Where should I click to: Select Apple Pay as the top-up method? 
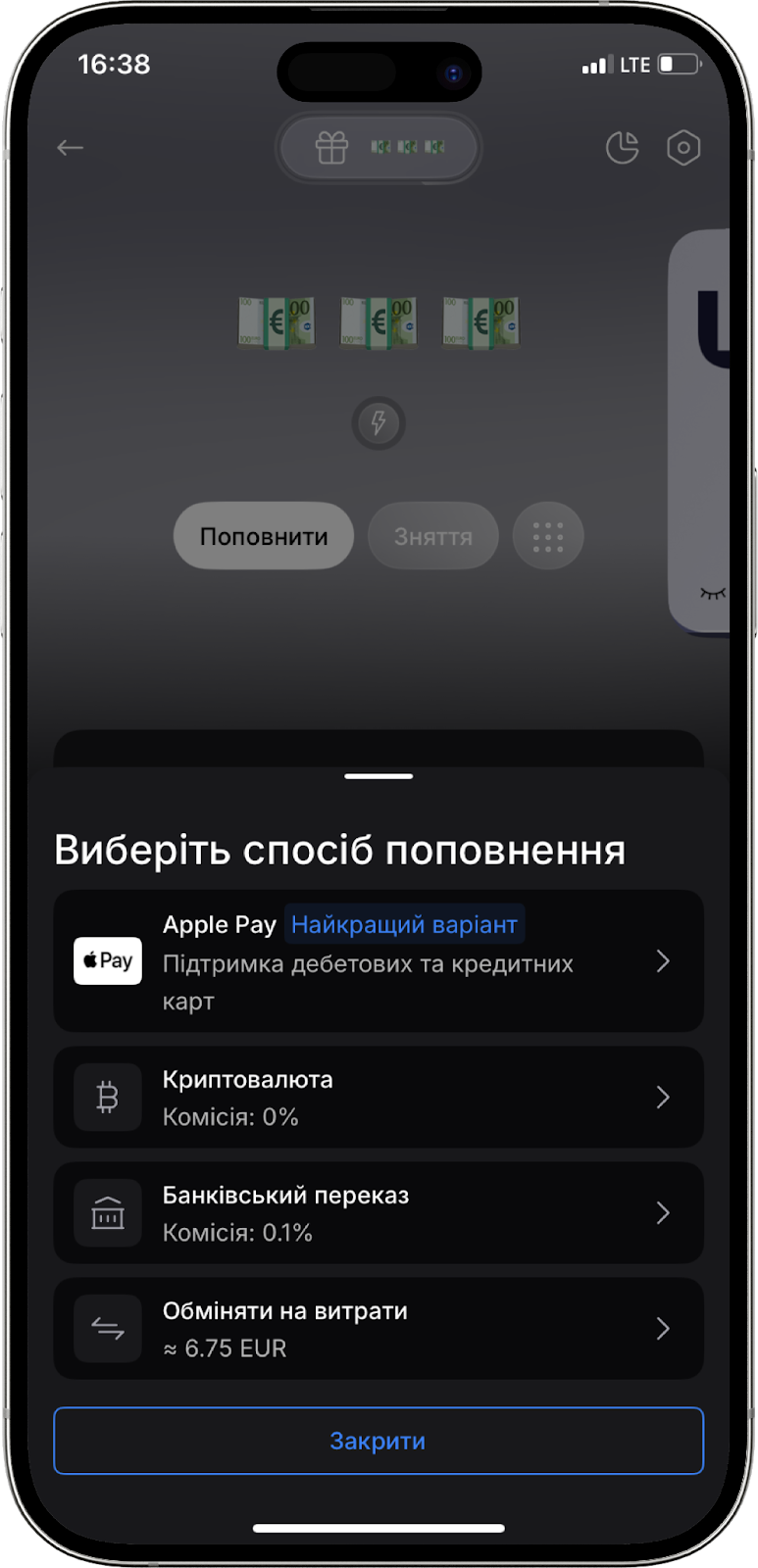378,960
